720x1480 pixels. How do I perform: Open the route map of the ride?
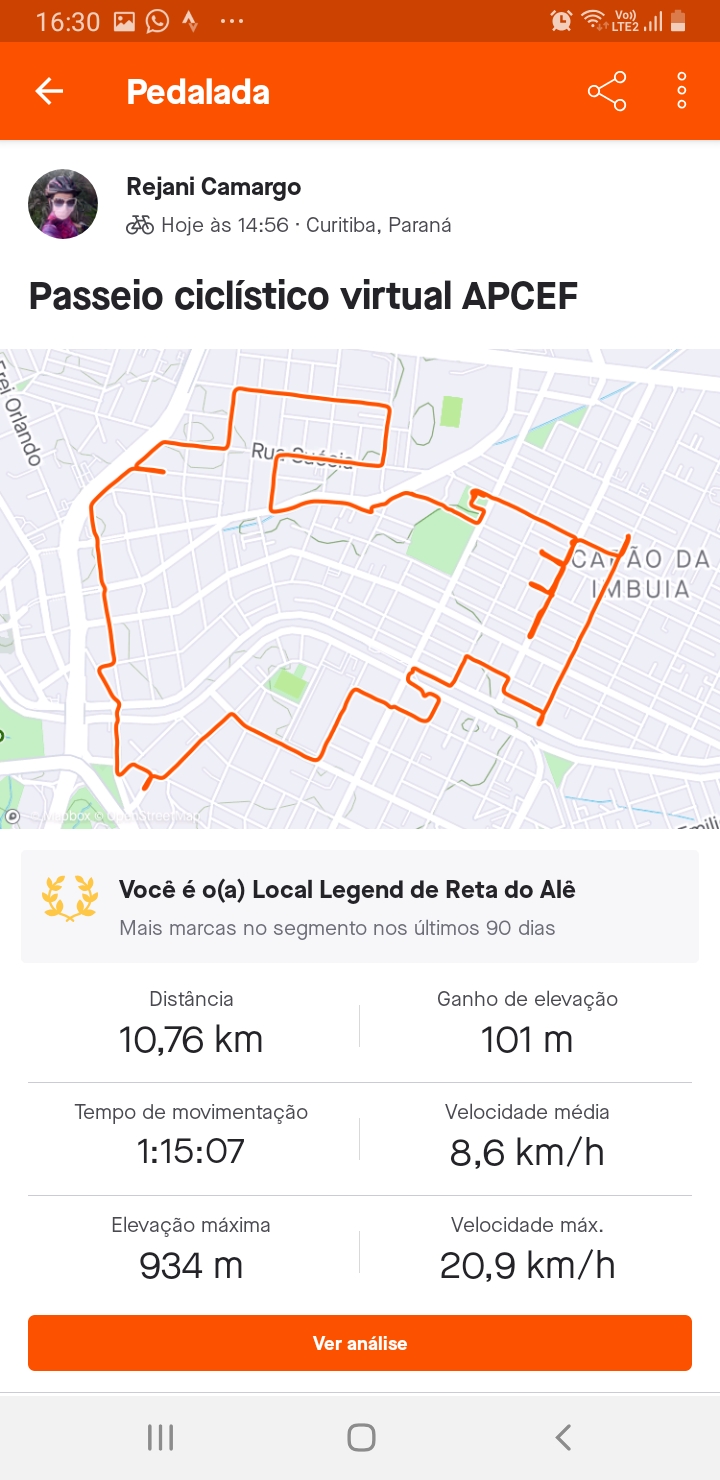tap(360, 588)
